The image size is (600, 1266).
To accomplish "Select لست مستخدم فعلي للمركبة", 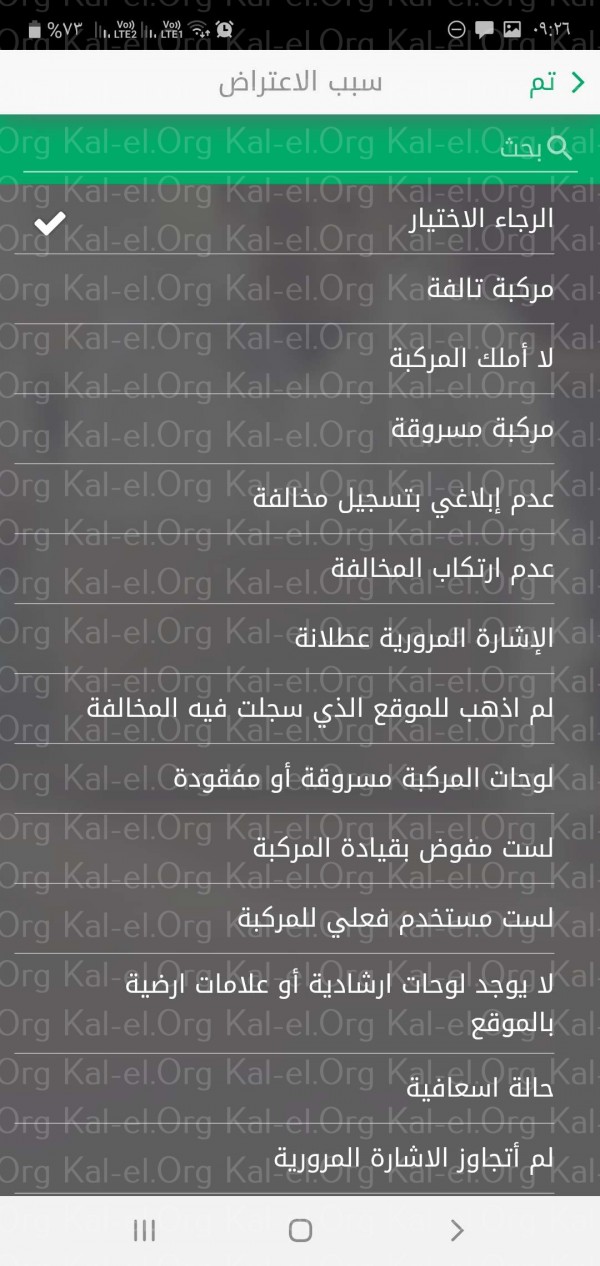I will coord(300,919).
